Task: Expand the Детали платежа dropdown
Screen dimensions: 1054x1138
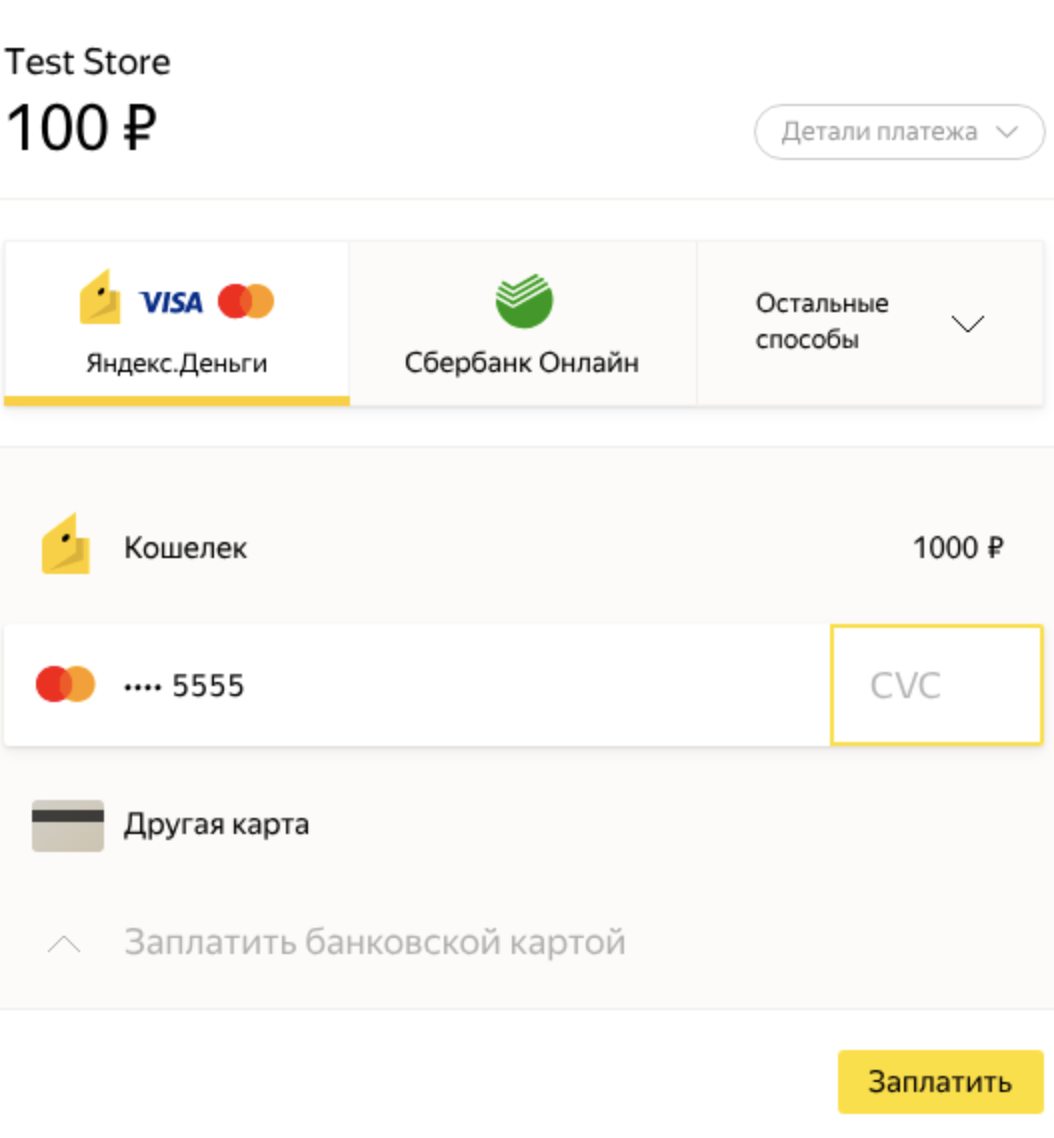Action: point(898,132)
